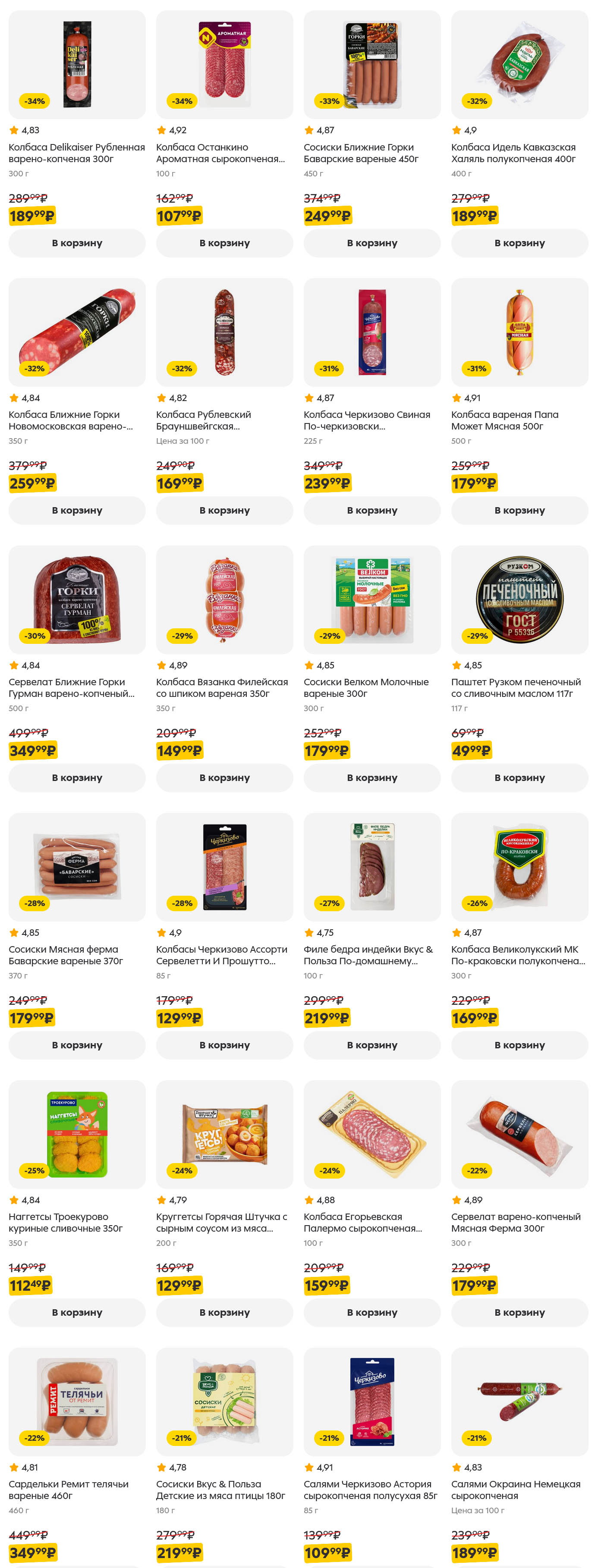Add Колбаса Вязанка Филейская to cart
Image resolution: width=598 pixels, height=1568 pixels.
(x=224, y=777)
